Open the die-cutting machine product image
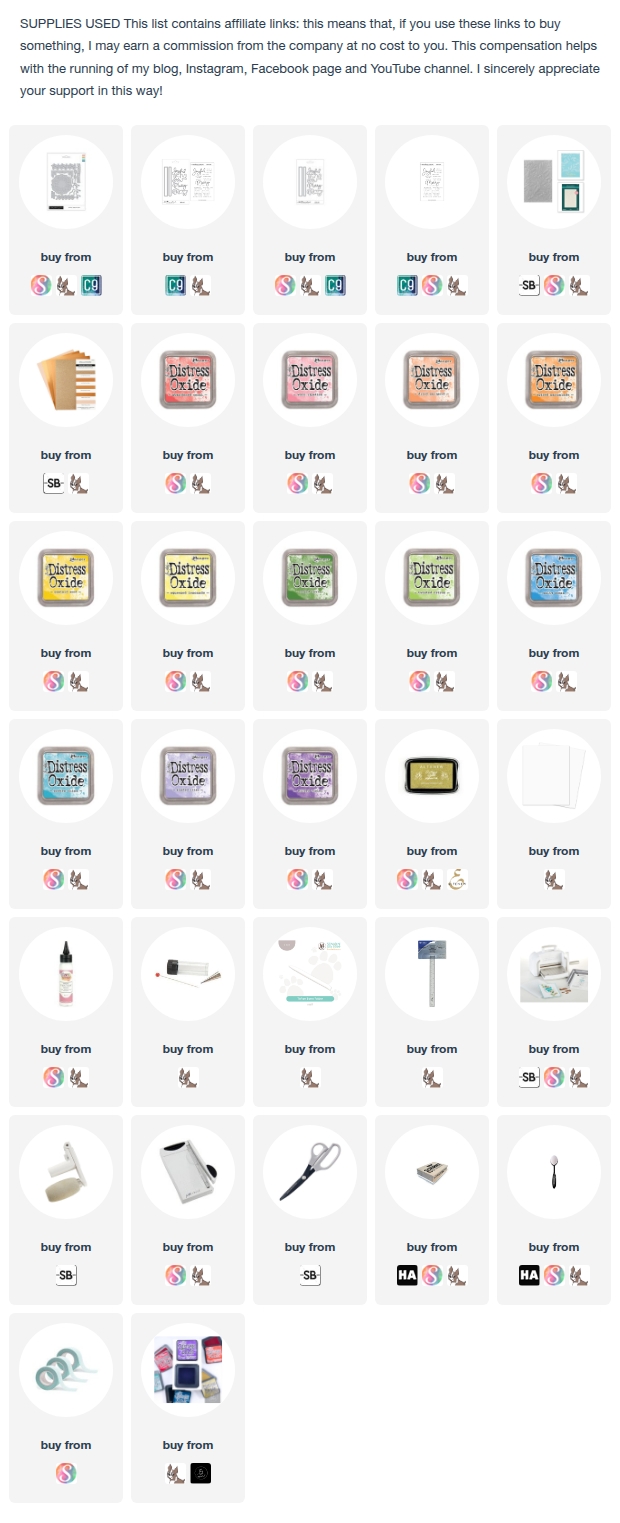 point(553,973)
